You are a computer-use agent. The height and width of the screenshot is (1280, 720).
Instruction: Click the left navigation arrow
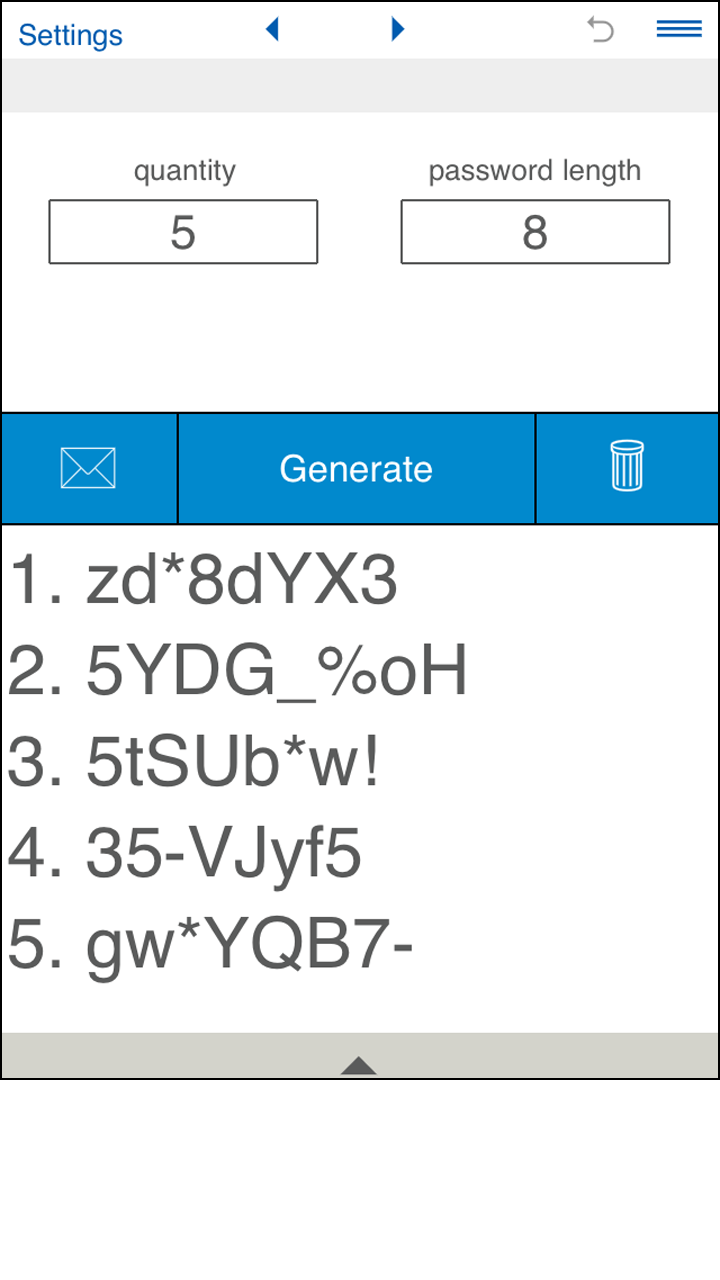[x=272, y=29]
